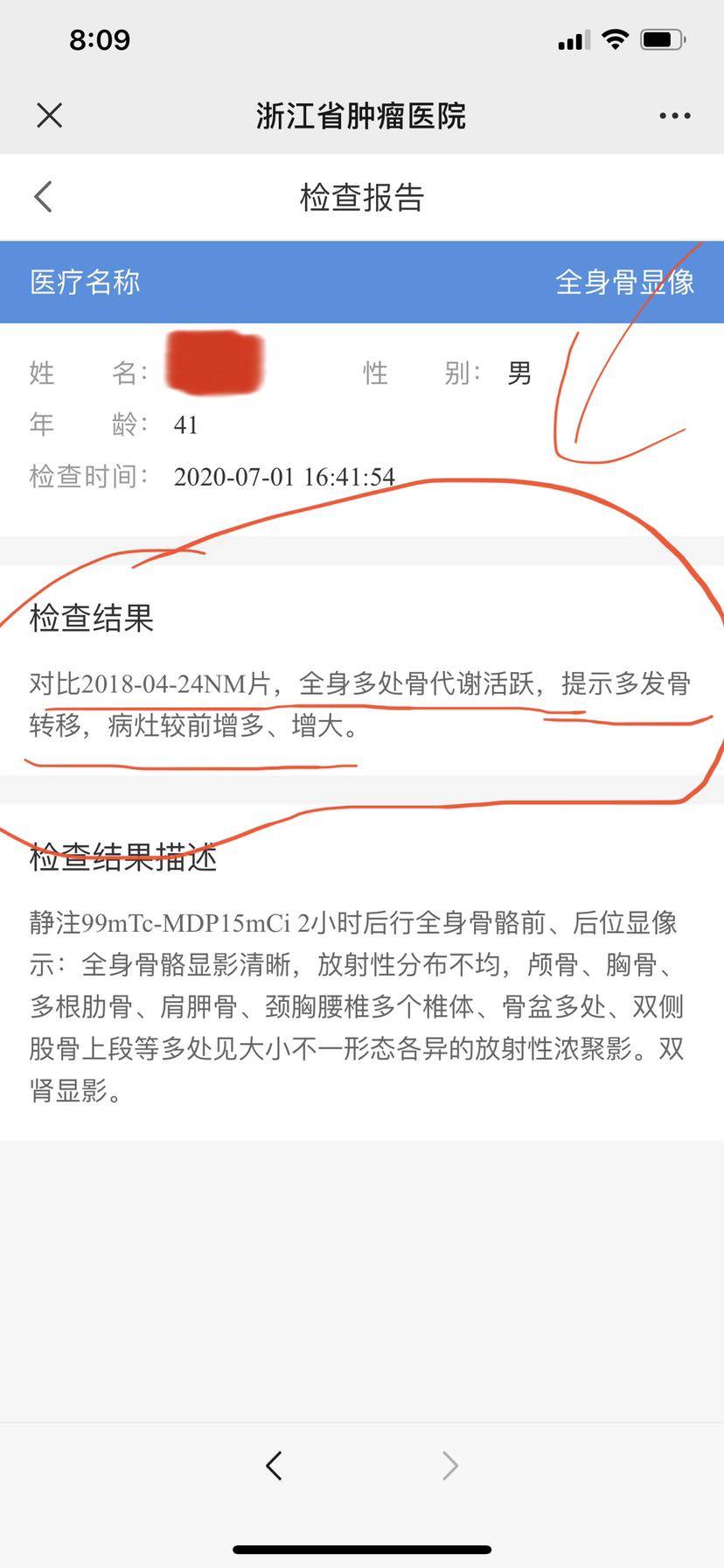Open the three-dot more options menu
The width and height of the screenshot is (724, 1568).
pos(674,115)
